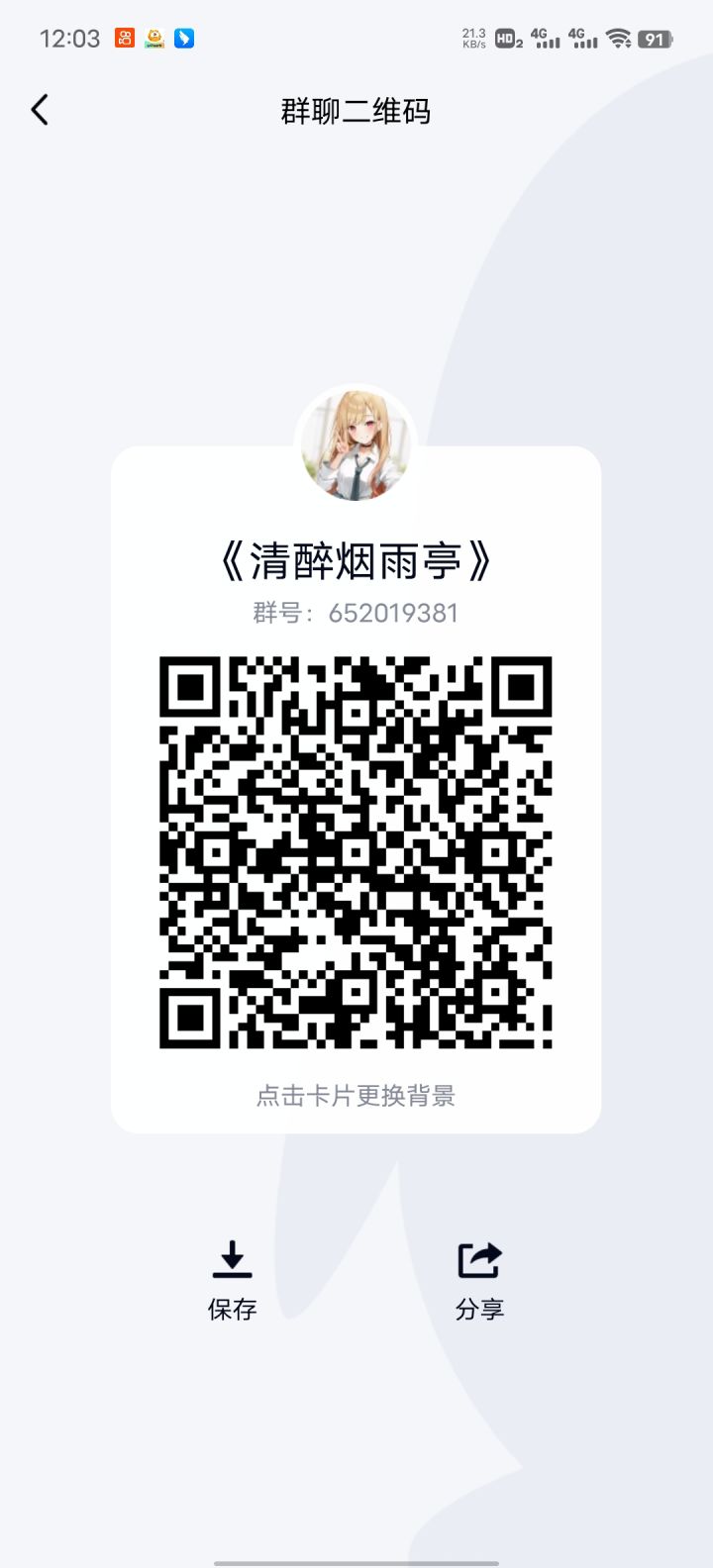713x1568 pixels.
Task: Tap the yellow app notification icon in status bar
Action: tap(152, 38)
